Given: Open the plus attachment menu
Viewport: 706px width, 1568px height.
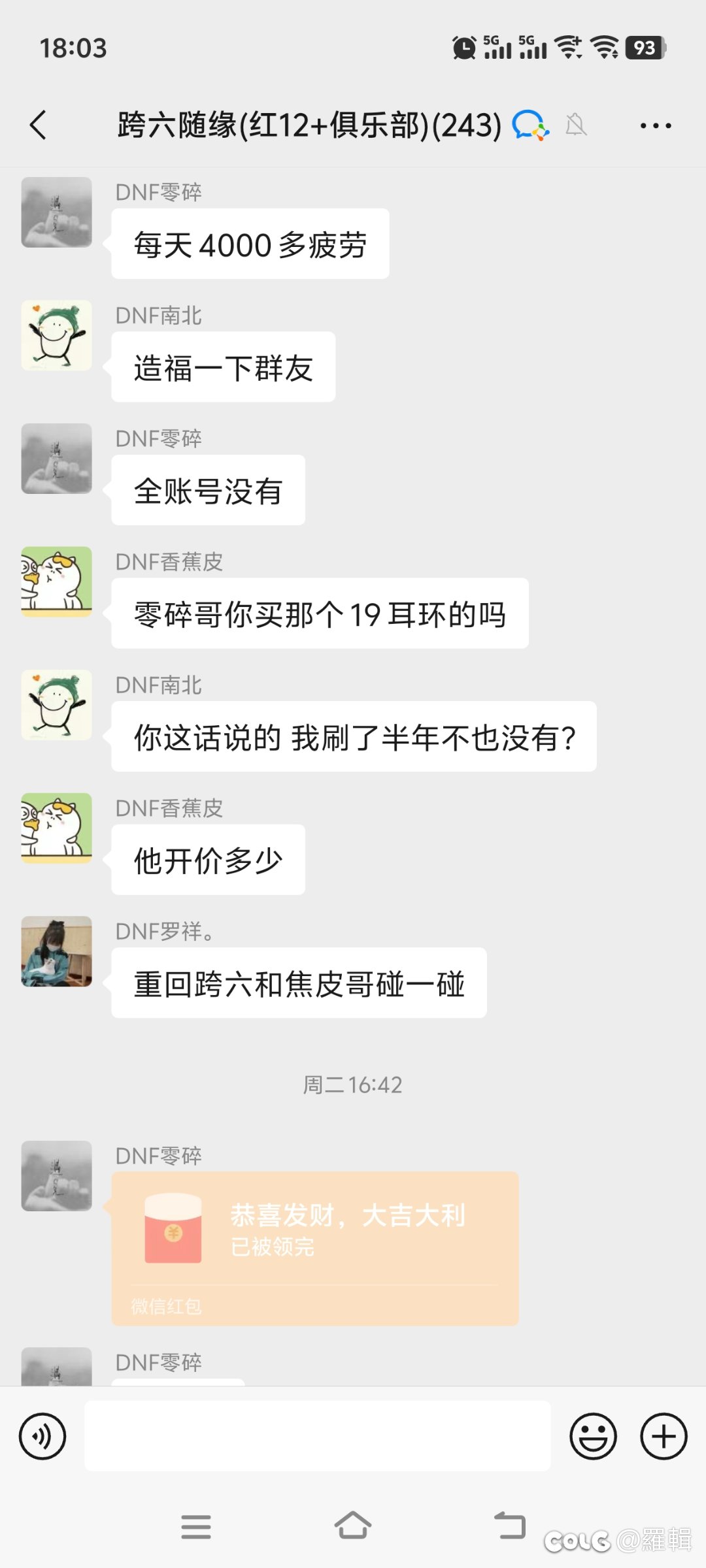Looking at the screenshot, I should coord(664,1437).
